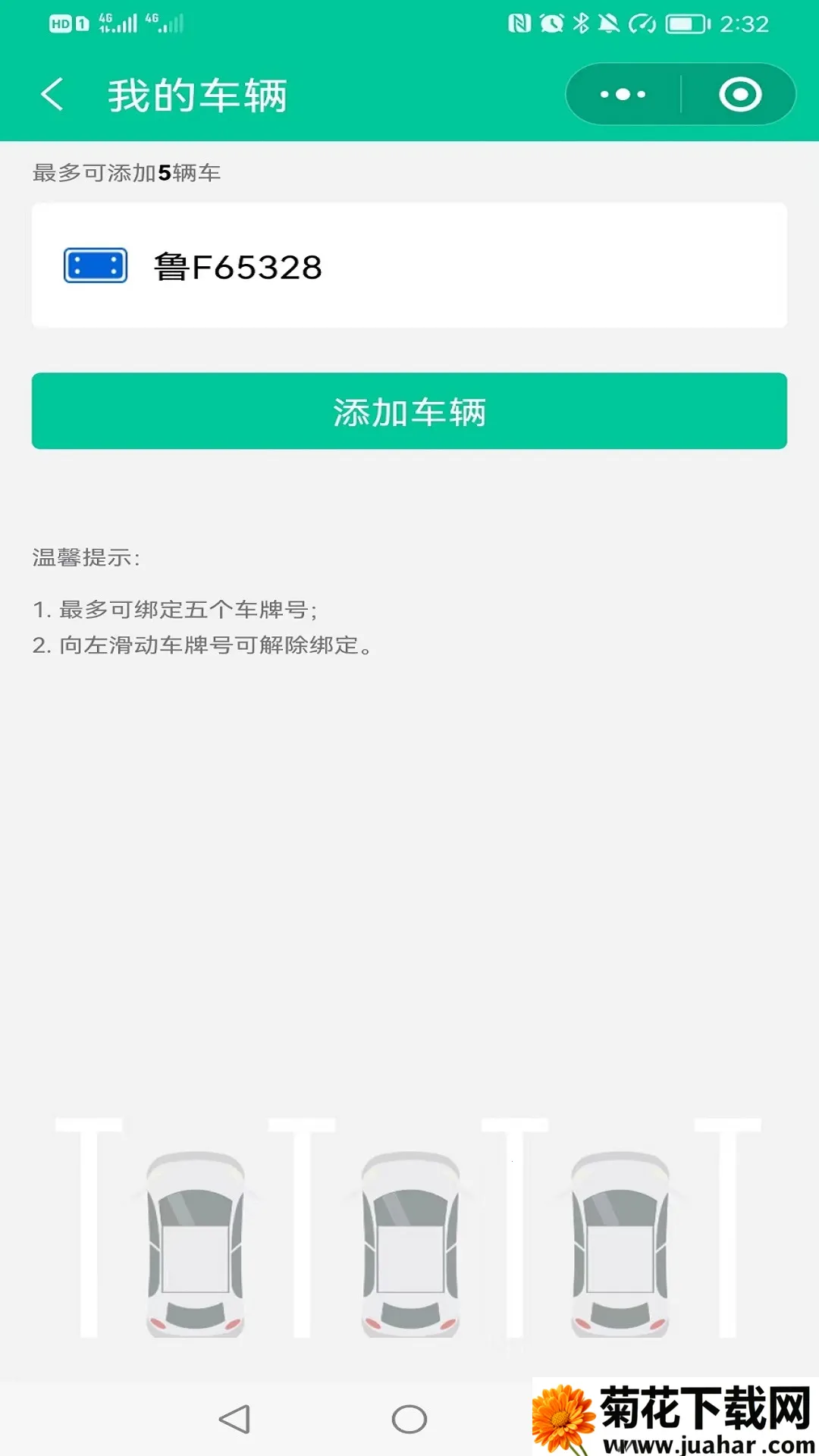
Task: Go back from 我的车辆 page
Action: tap(52, 96)
